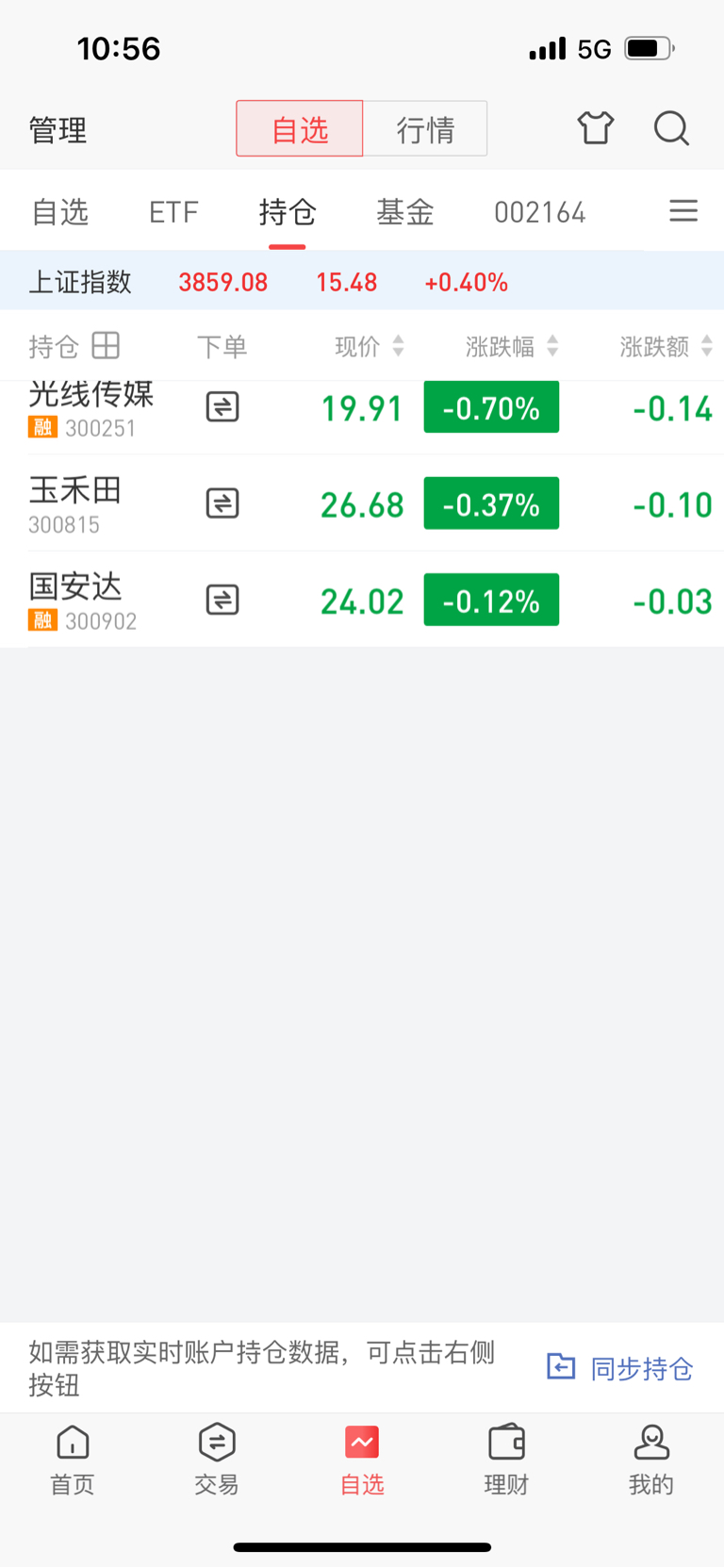Open the search magnifier
This screenshot has width=724, height=1568.
click(x=671, y=128)
